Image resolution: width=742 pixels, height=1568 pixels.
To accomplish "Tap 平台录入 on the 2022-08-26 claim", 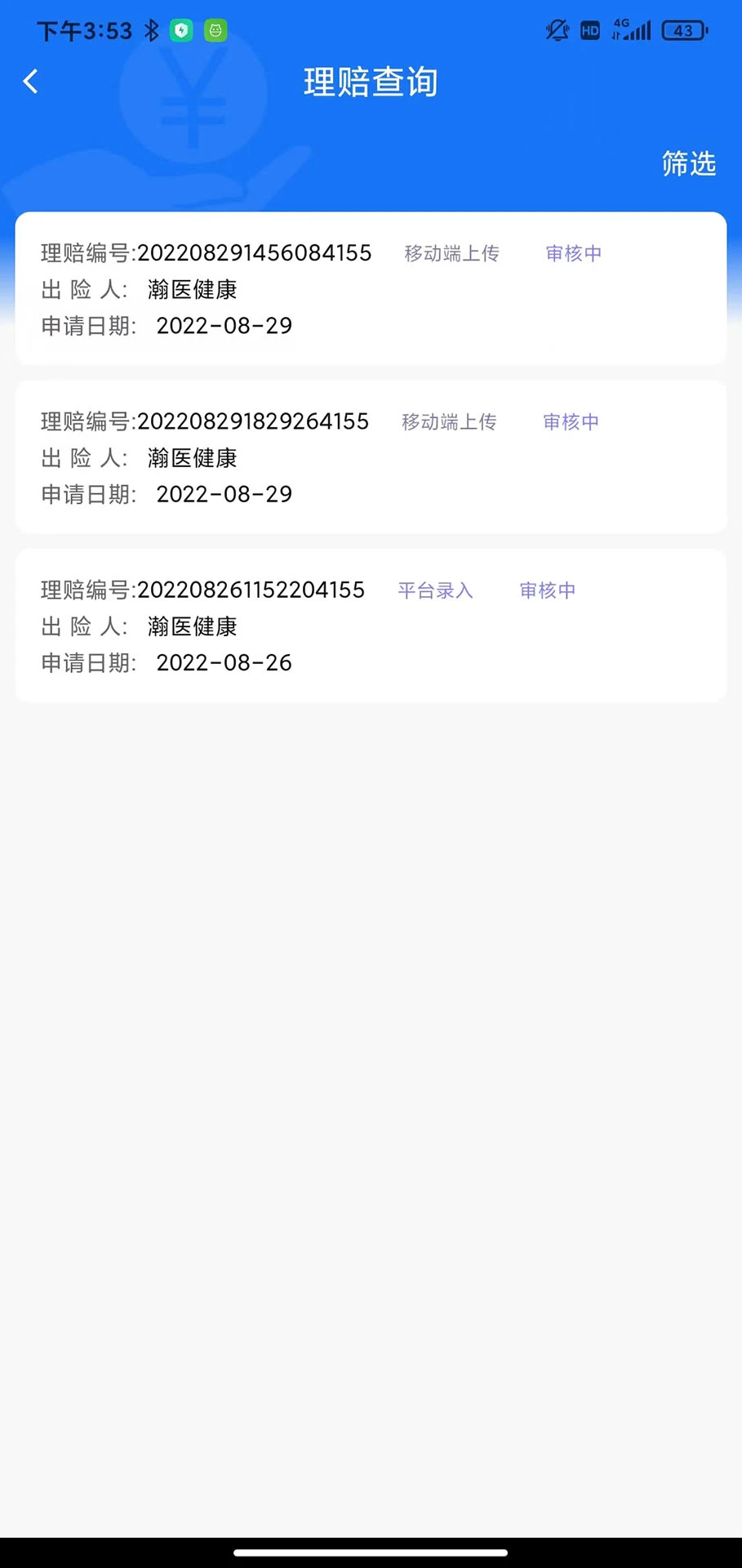I will tap(435, 590).
